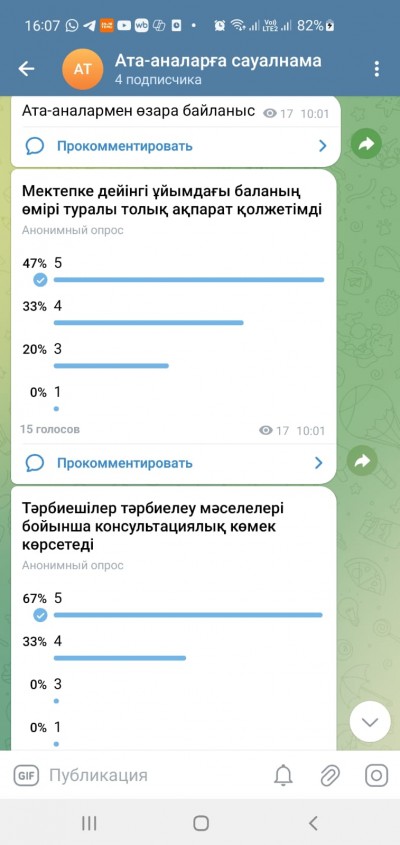Screen dimensions: 400x845
Task: Tap the system home button
Action: [x=201, y=823]
